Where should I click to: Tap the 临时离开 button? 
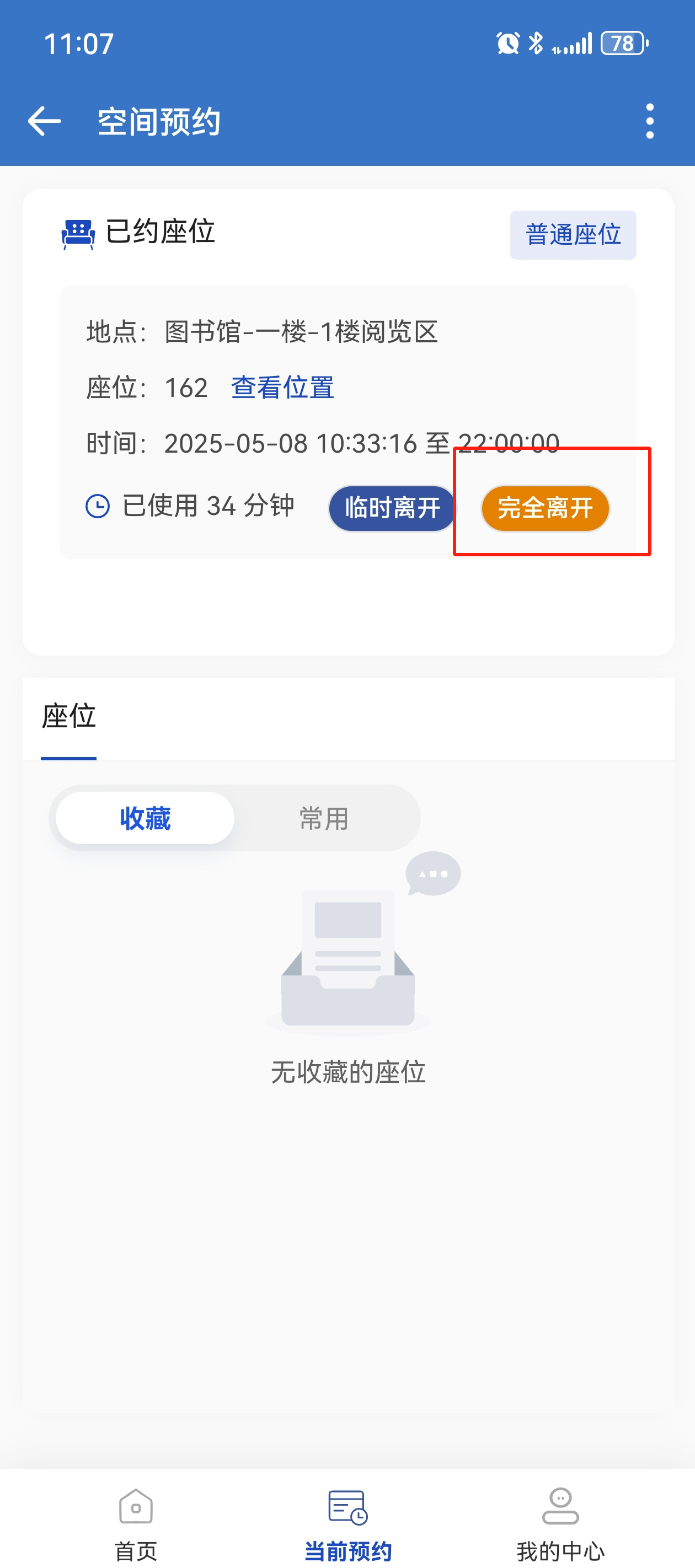(392, 508)
